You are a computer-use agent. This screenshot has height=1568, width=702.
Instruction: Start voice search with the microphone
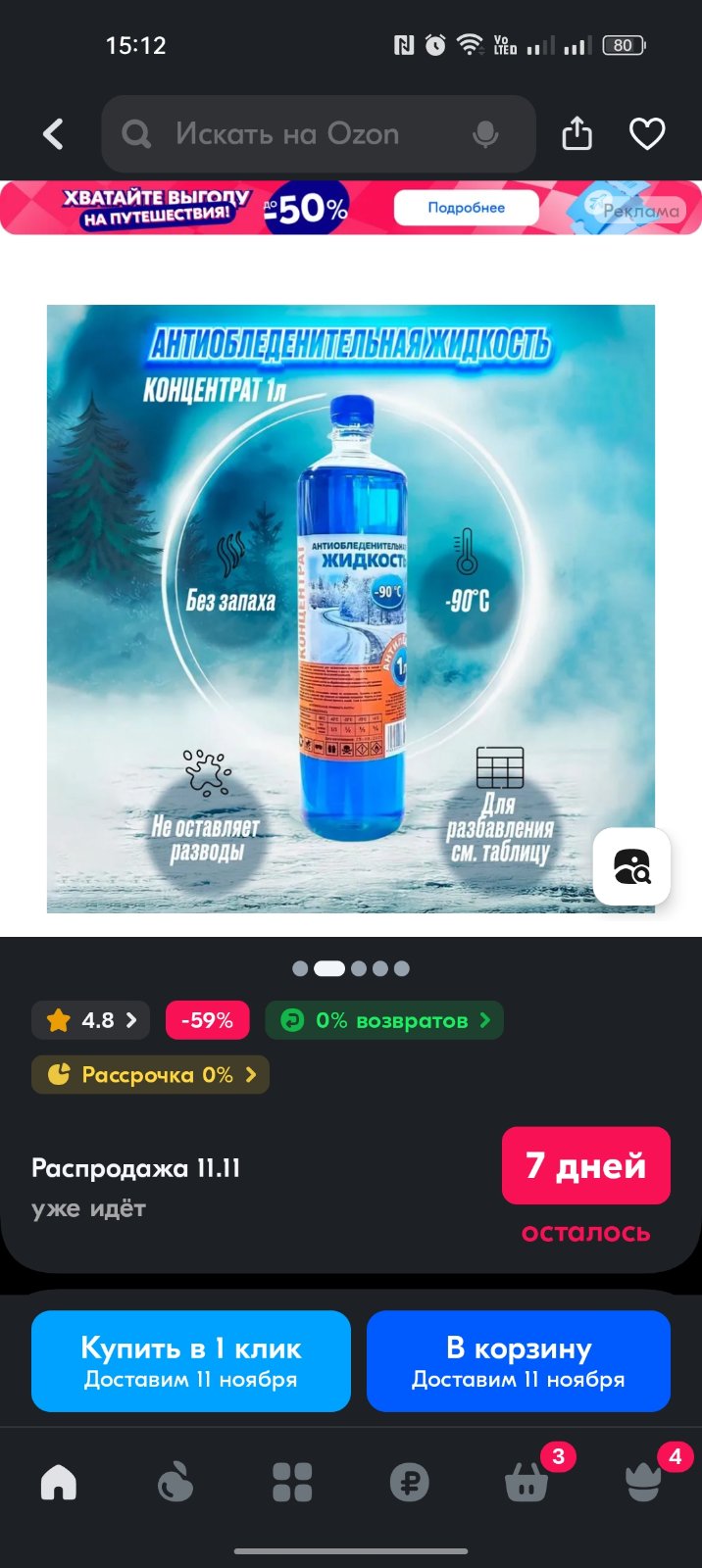(485, 134)
